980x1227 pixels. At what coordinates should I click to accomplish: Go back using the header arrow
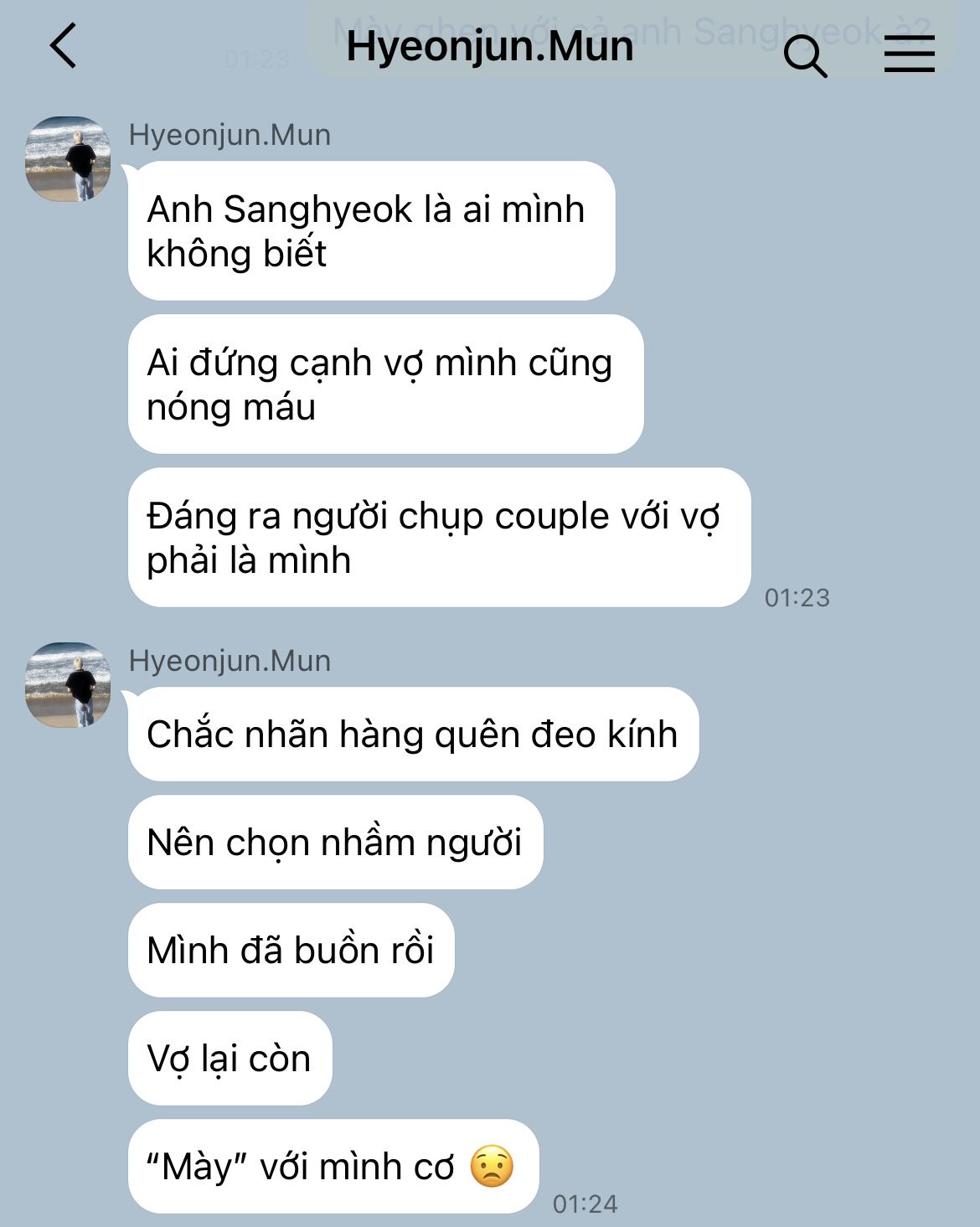64,46
